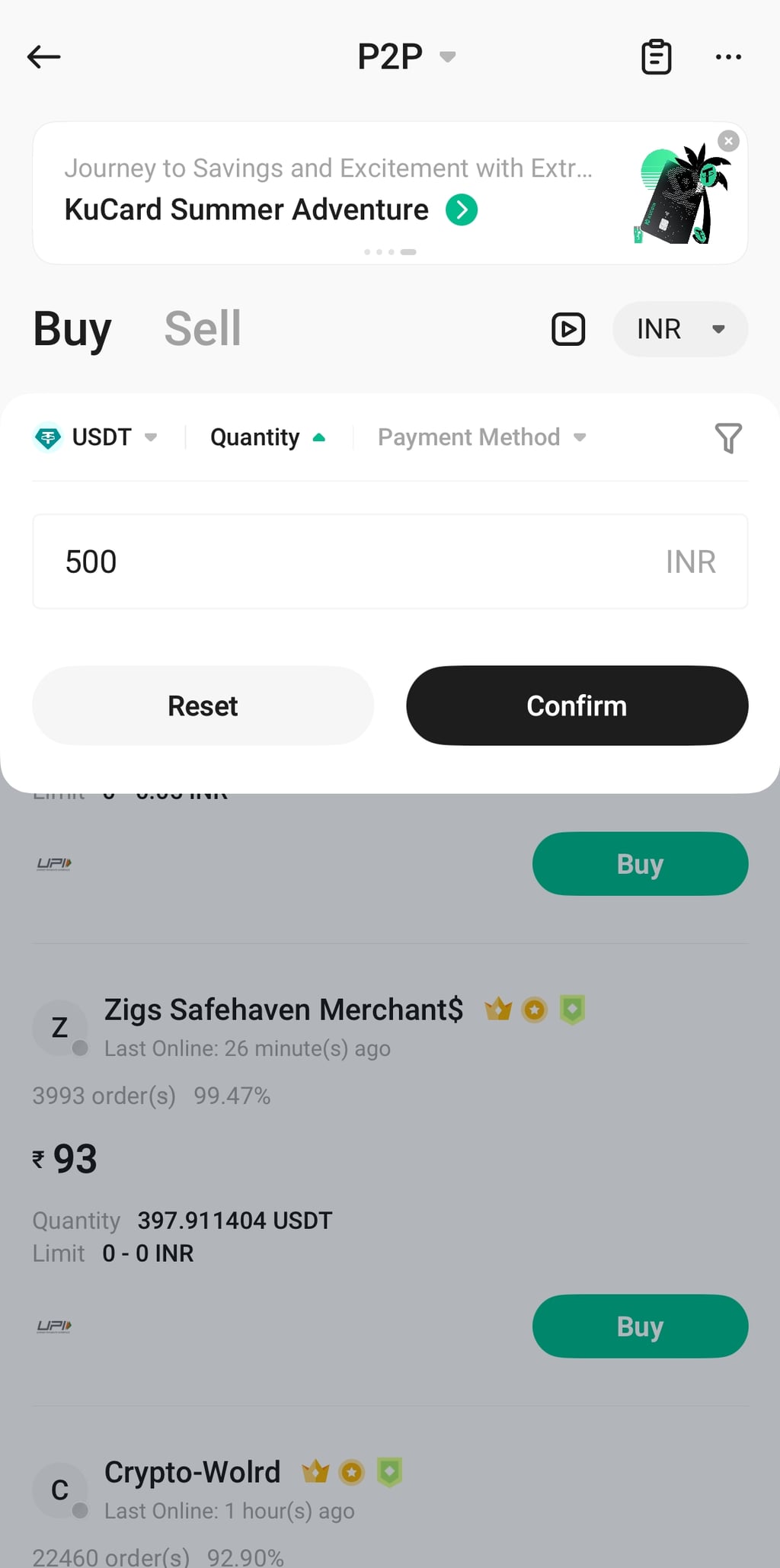The width and height of the screenshot is (780, 1568).
Task: Edit the 500 INR amount field
Action: tap(390, 562)
